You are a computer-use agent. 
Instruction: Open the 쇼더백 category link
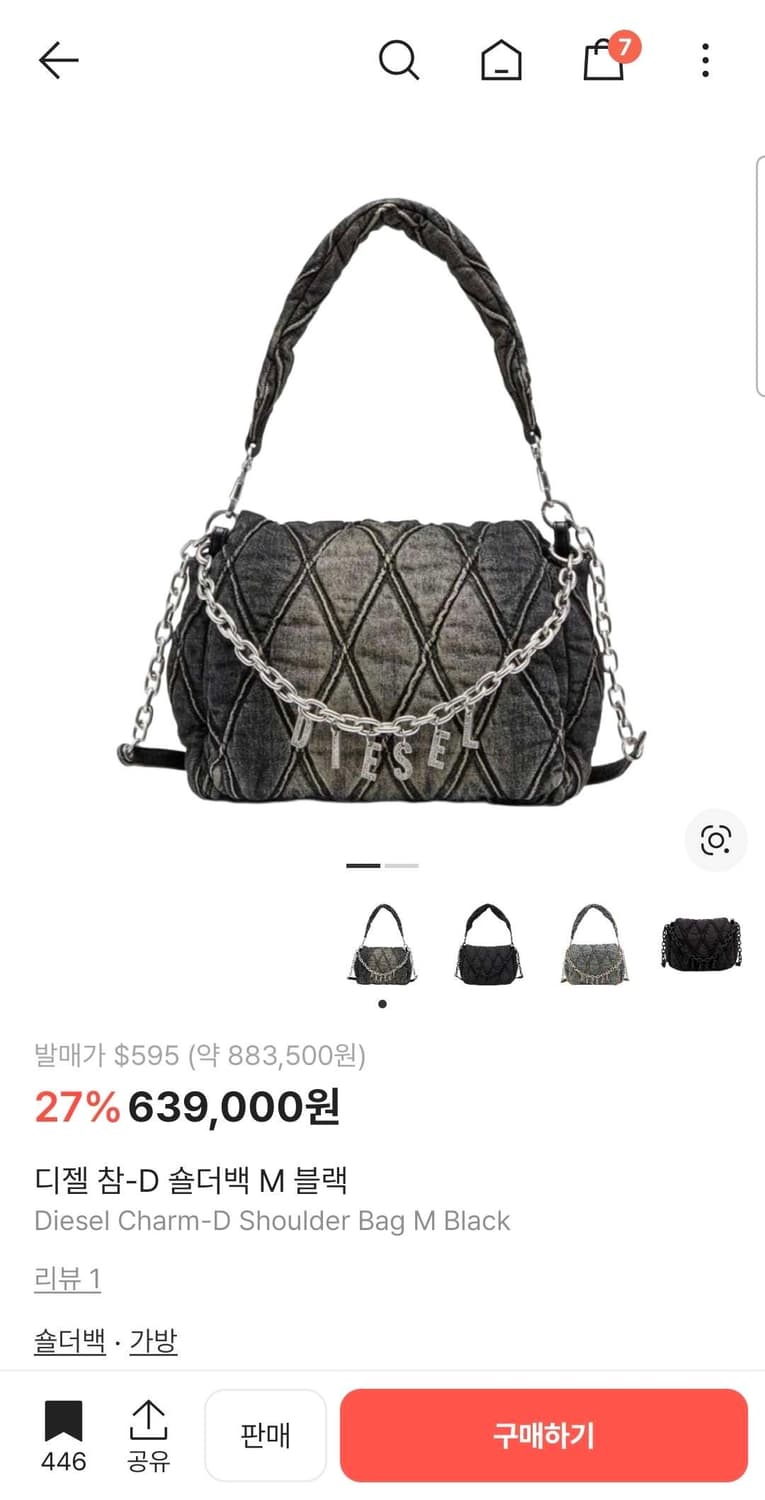[67, 1340]
